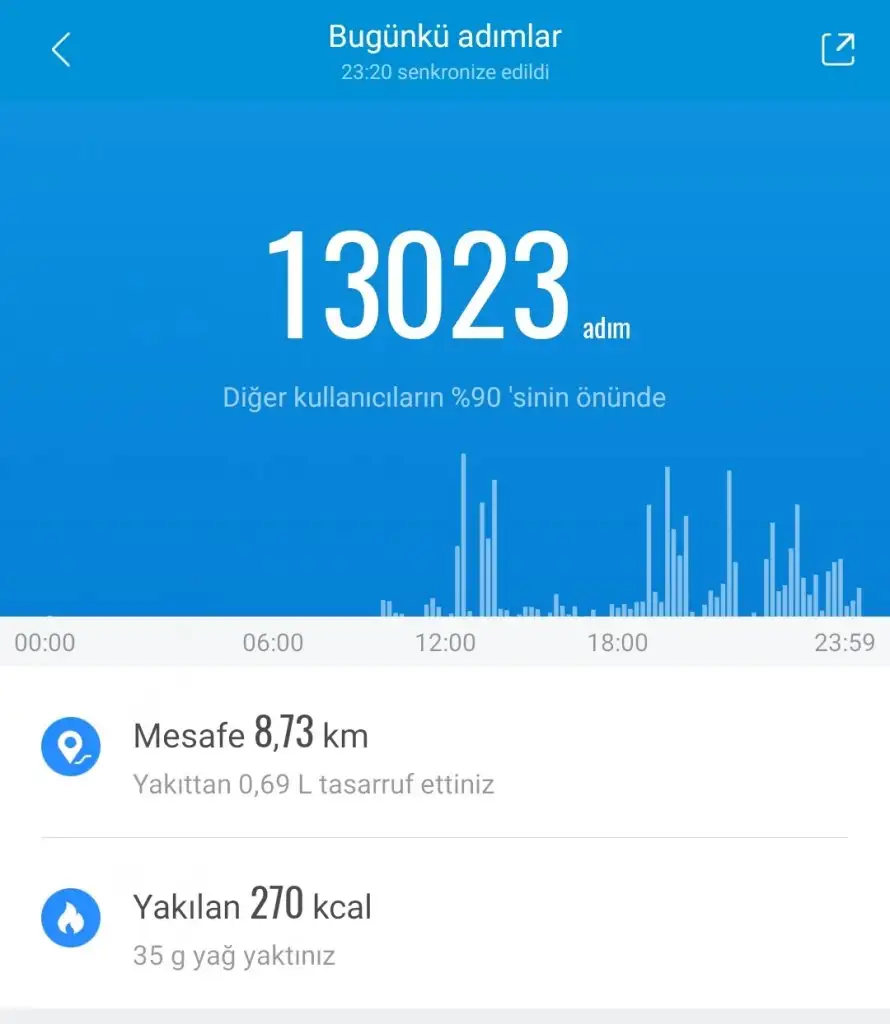Go back from Bugünkü adımlar

[61, 50]
